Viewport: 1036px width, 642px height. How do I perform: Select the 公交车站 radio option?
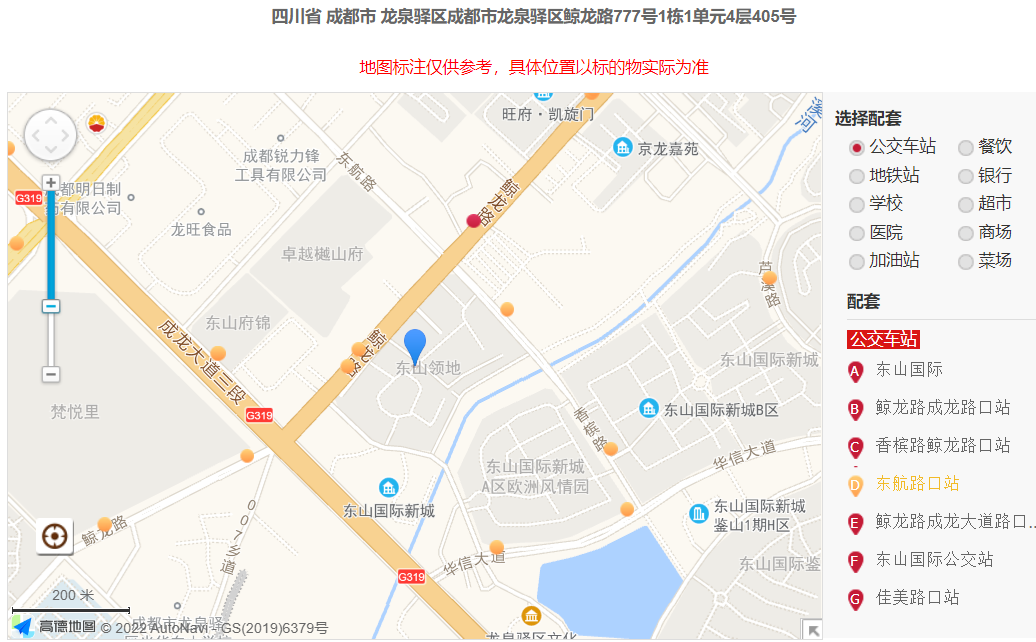click(857, 148)
